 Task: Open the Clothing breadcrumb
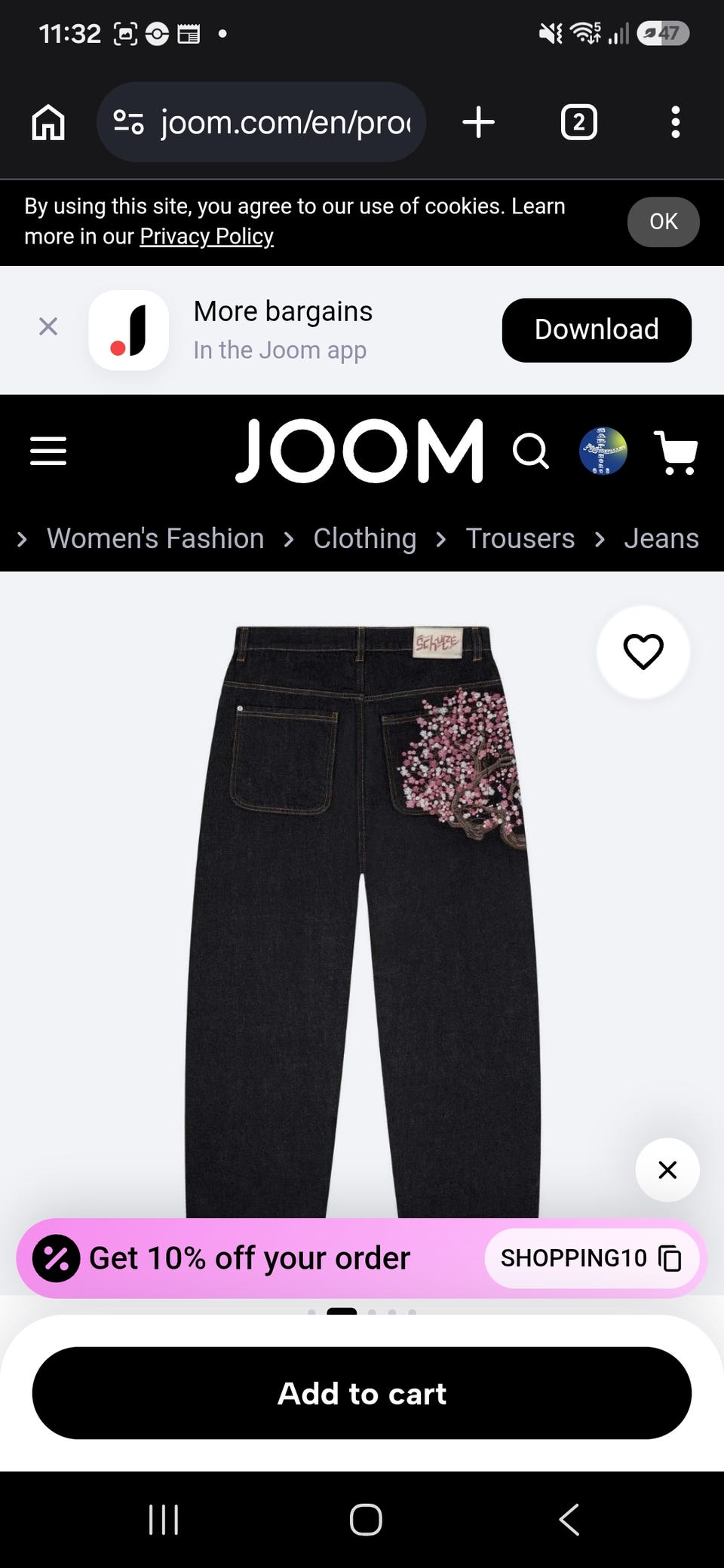[365, 539]
